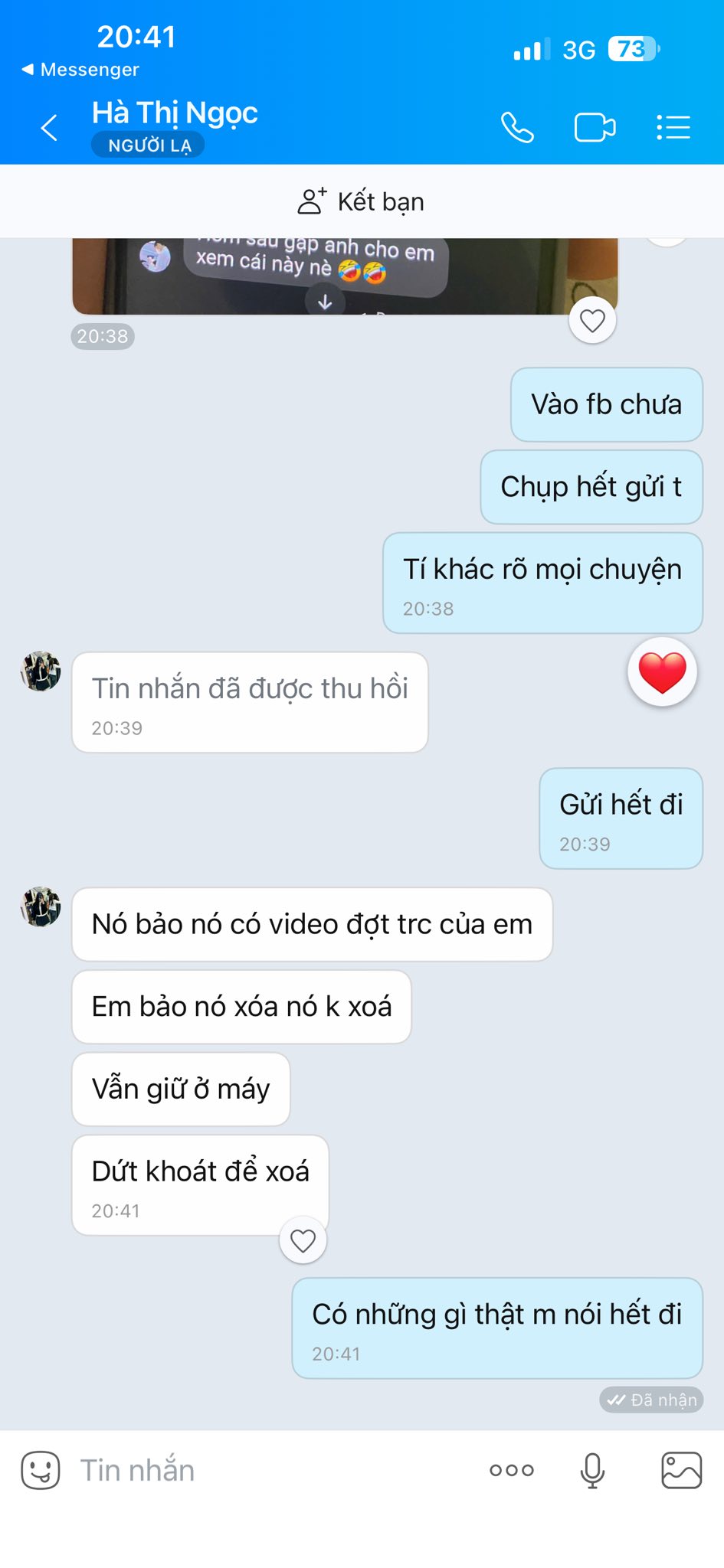Go back from Hà Thị Ngọc chat
Image resolution: width=724 pixels, height=1568 pixels.
(49, 127)
